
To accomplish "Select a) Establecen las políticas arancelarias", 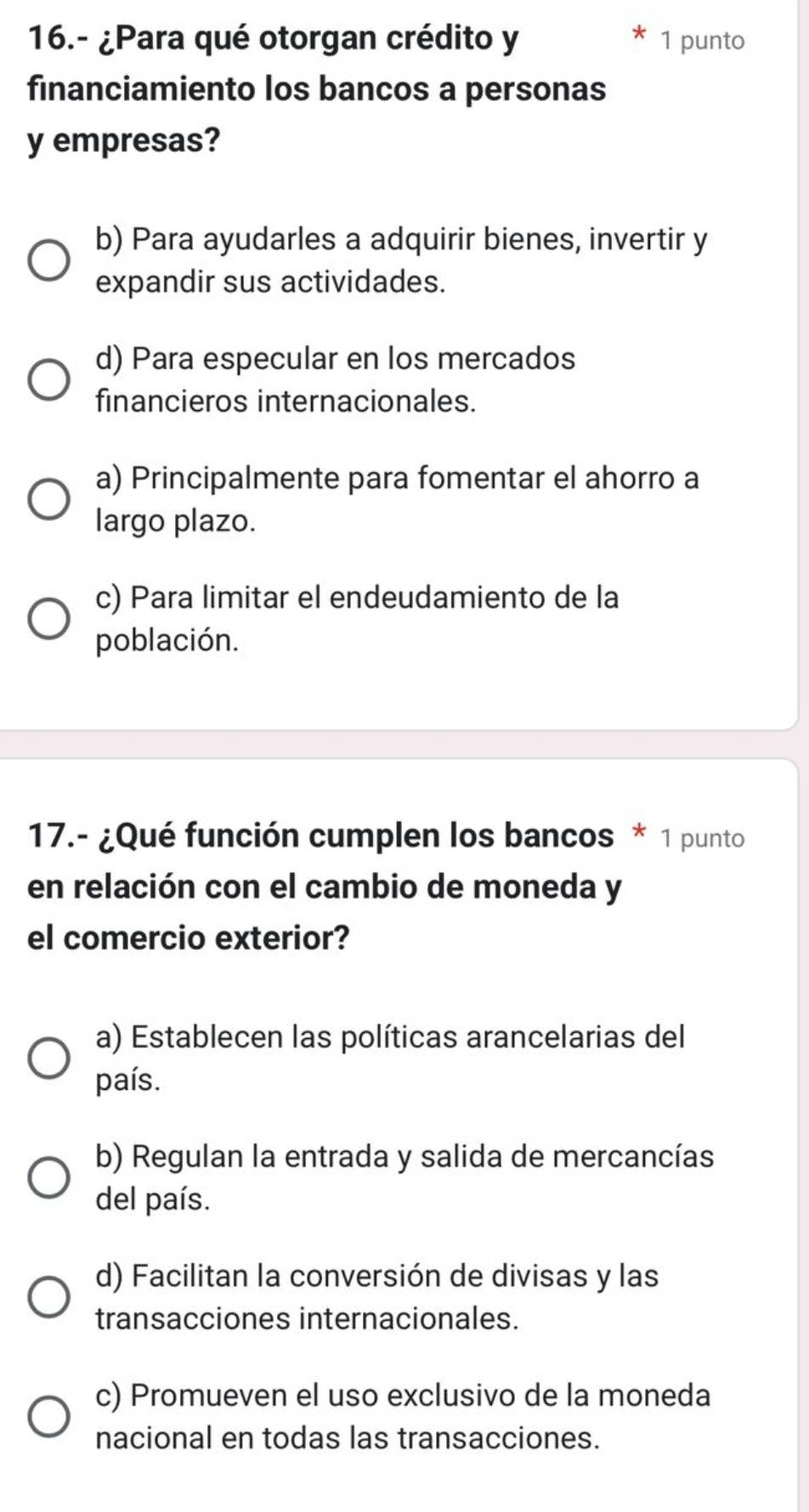I will click(49, 1058).
